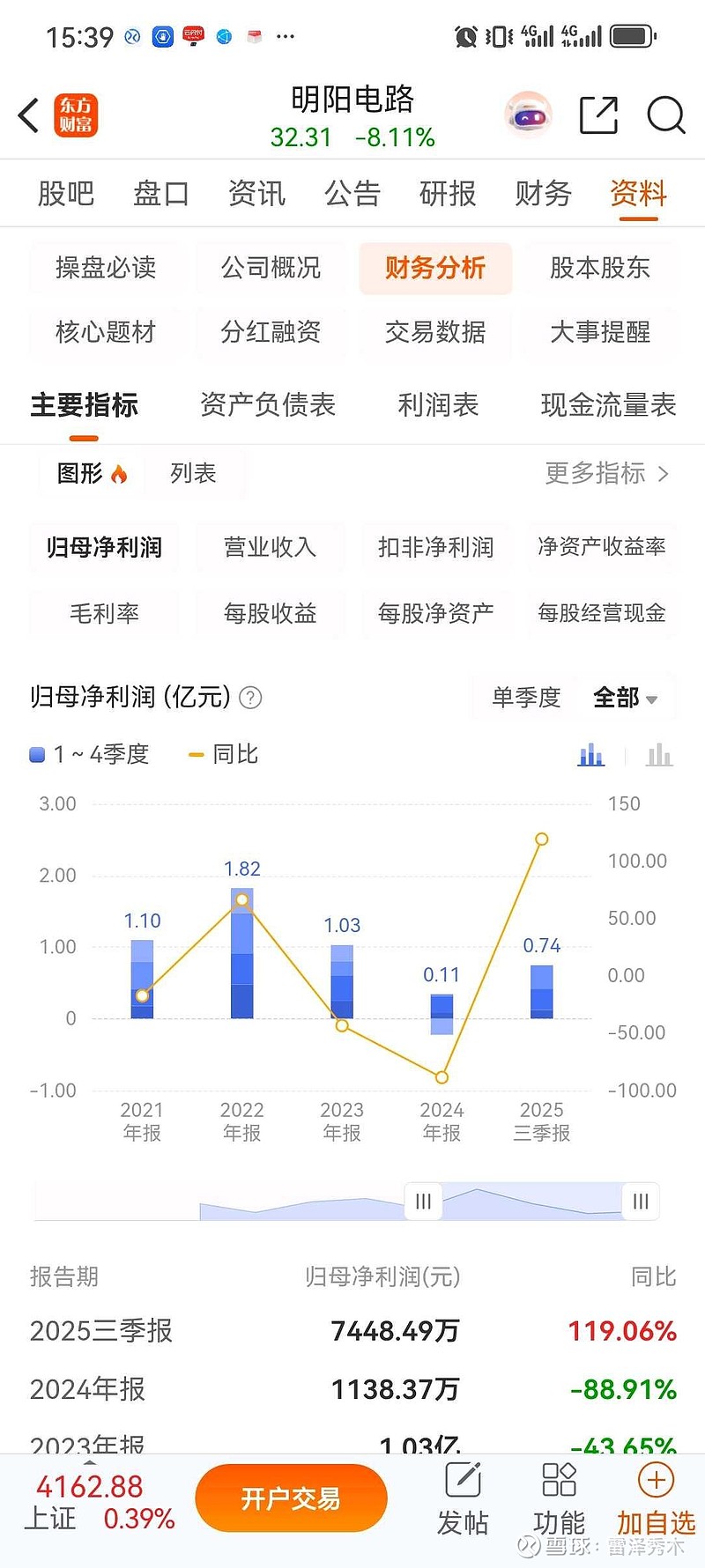Open 更多指标 link
The image size is (705, 1568).
pyautogui.click(x=606, y=474)
